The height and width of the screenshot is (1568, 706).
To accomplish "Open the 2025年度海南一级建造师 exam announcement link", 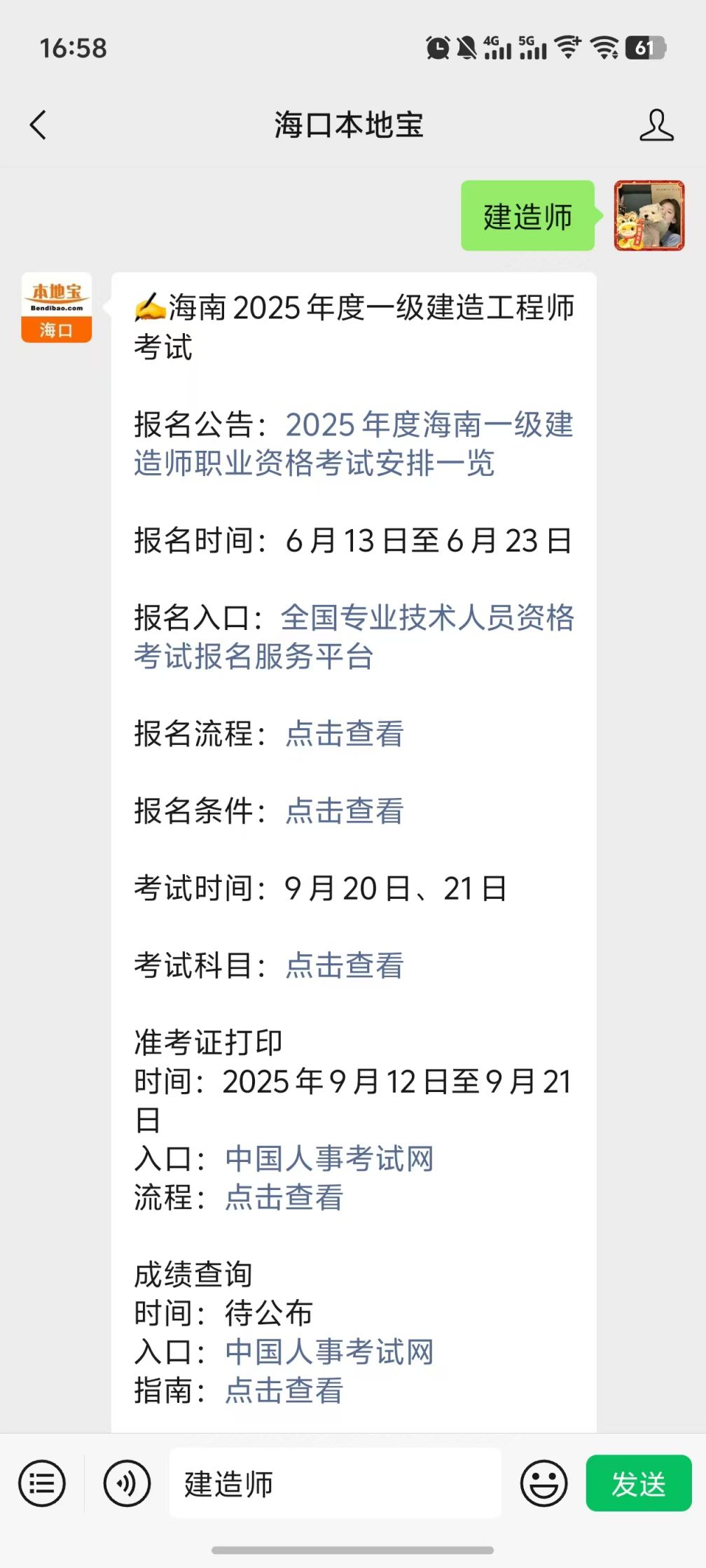I will [354, 444].
